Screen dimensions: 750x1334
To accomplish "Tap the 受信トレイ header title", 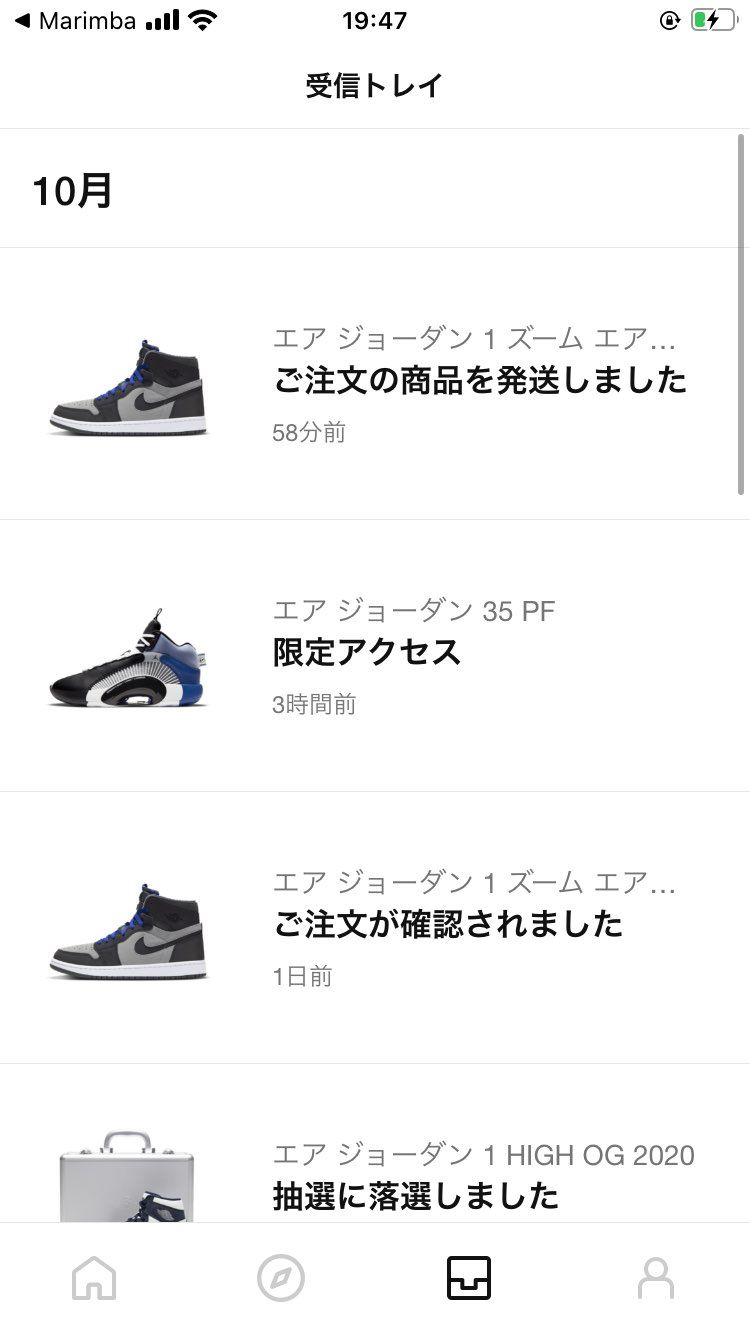I will click(x=374, y=86).
